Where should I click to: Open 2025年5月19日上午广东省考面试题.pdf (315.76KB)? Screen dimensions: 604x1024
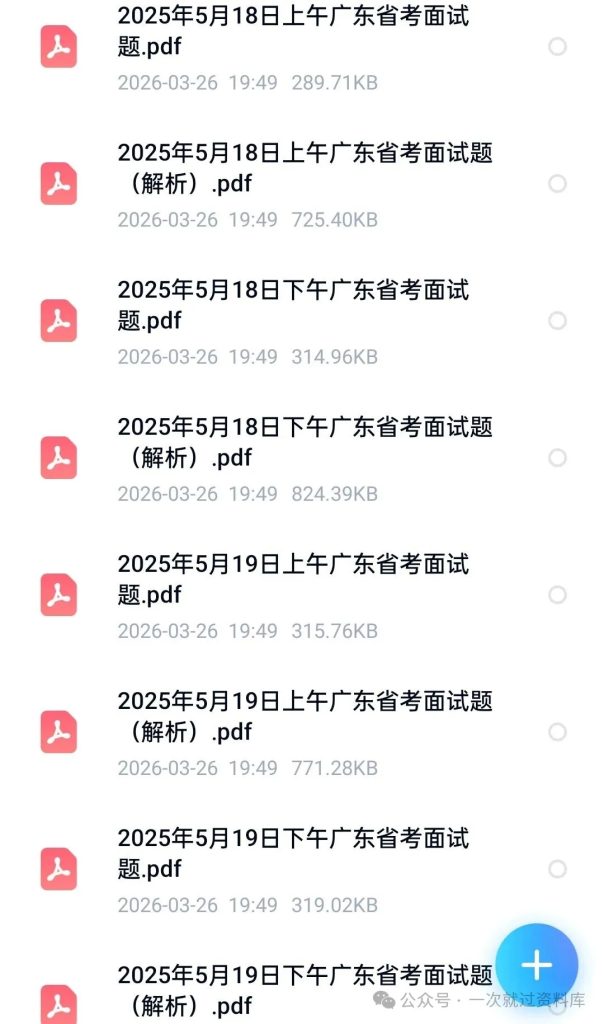[292, 580]
